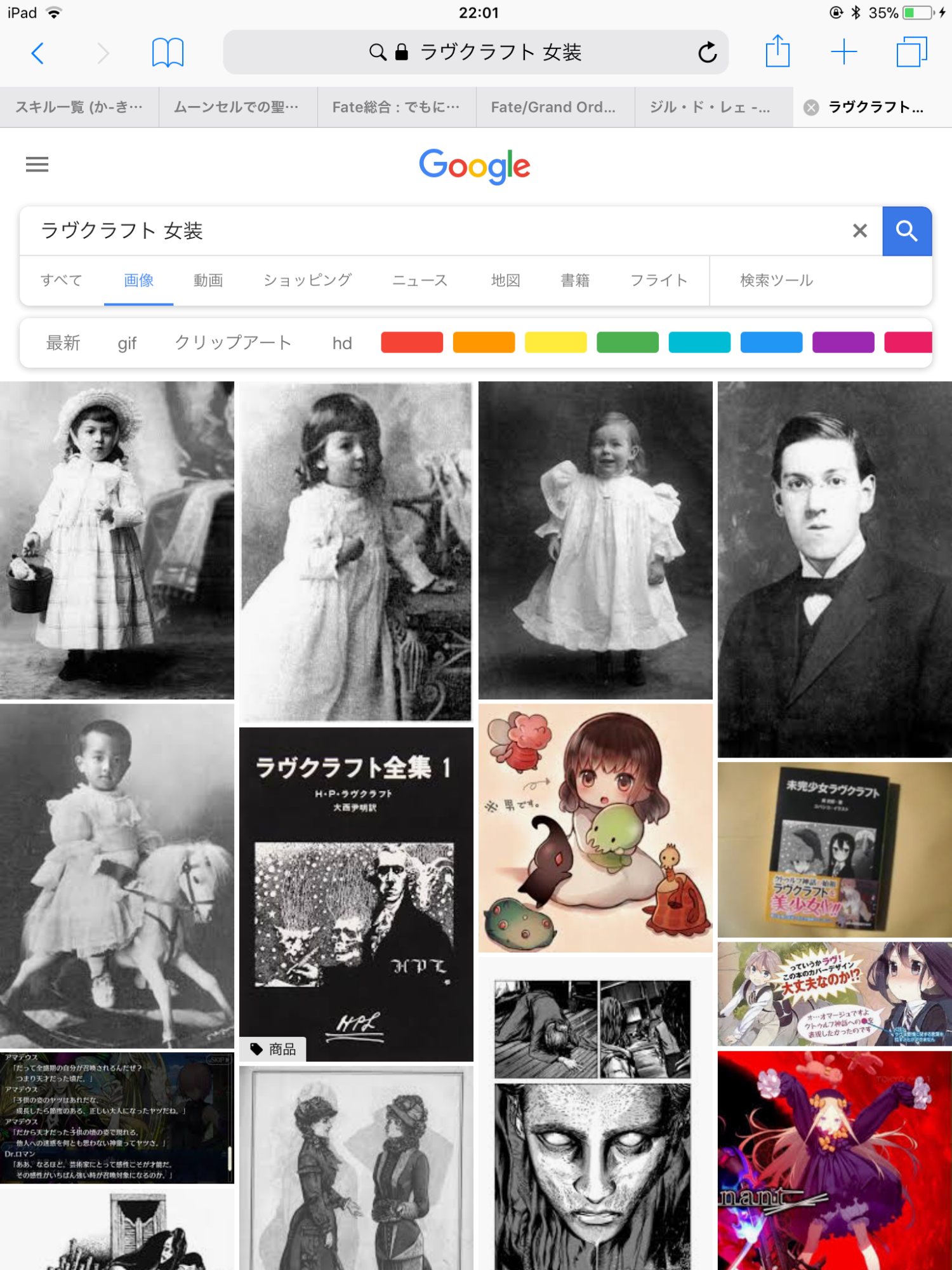Switch to the すべて results tab

(62, 281)
